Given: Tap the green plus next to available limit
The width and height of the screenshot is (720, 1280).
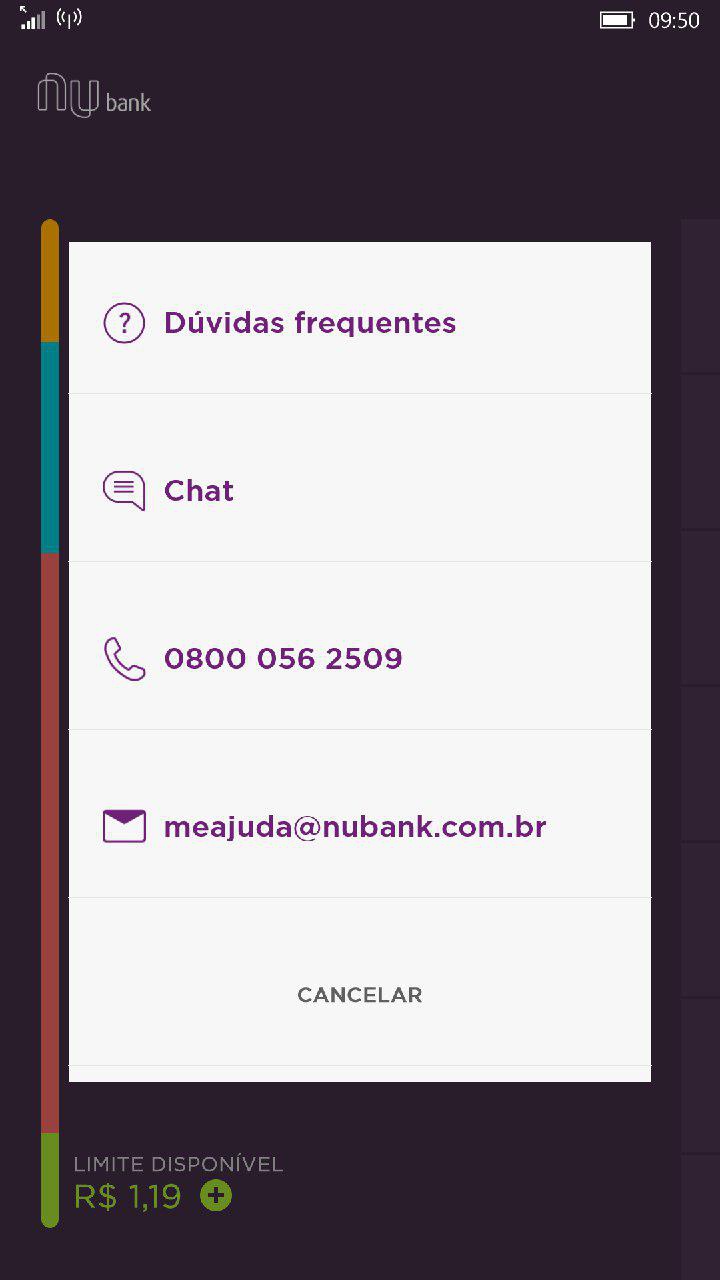Looking at the screenshot, I should coord(216,1195).
